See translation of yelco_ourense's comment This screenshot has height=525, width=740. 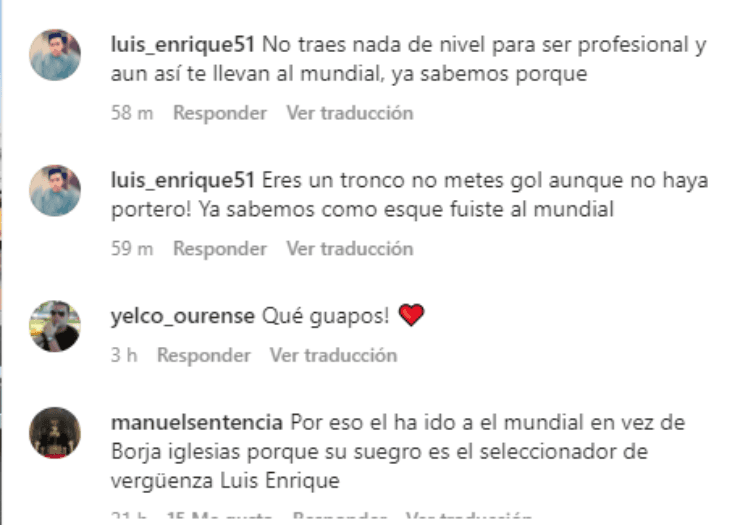333,355
